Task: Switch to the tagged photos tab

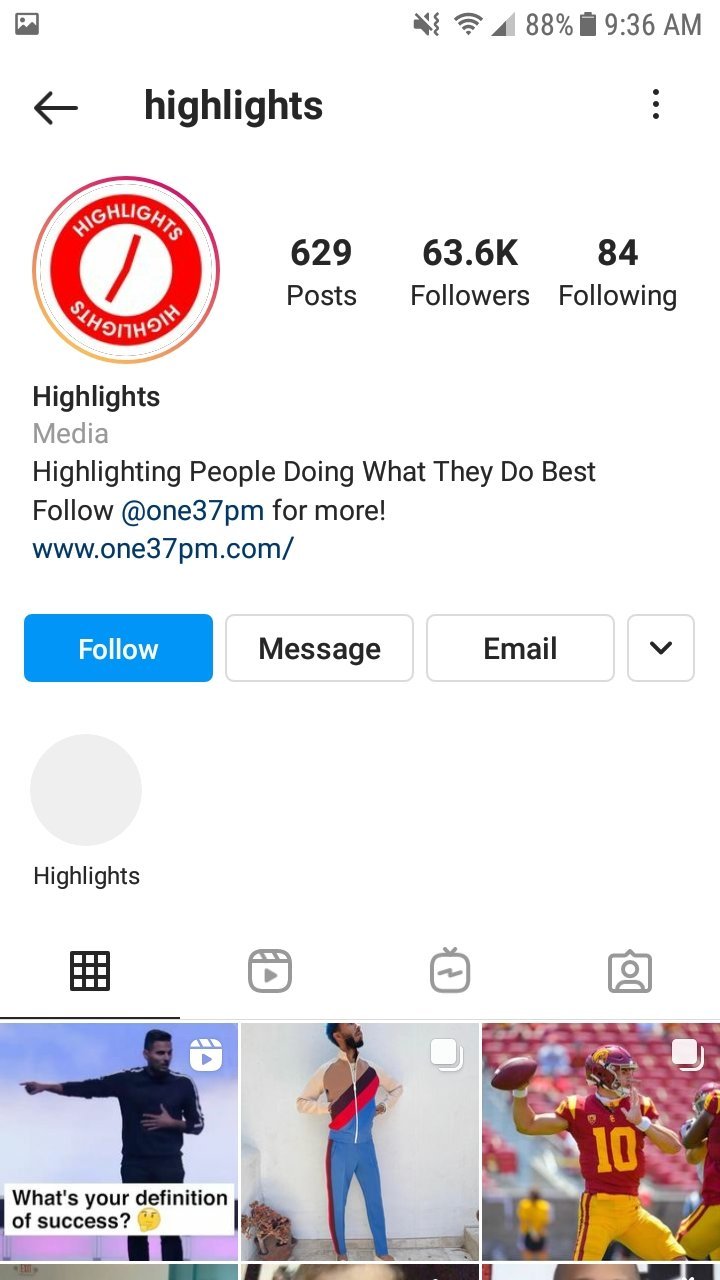Action: (x=630, y=971)
